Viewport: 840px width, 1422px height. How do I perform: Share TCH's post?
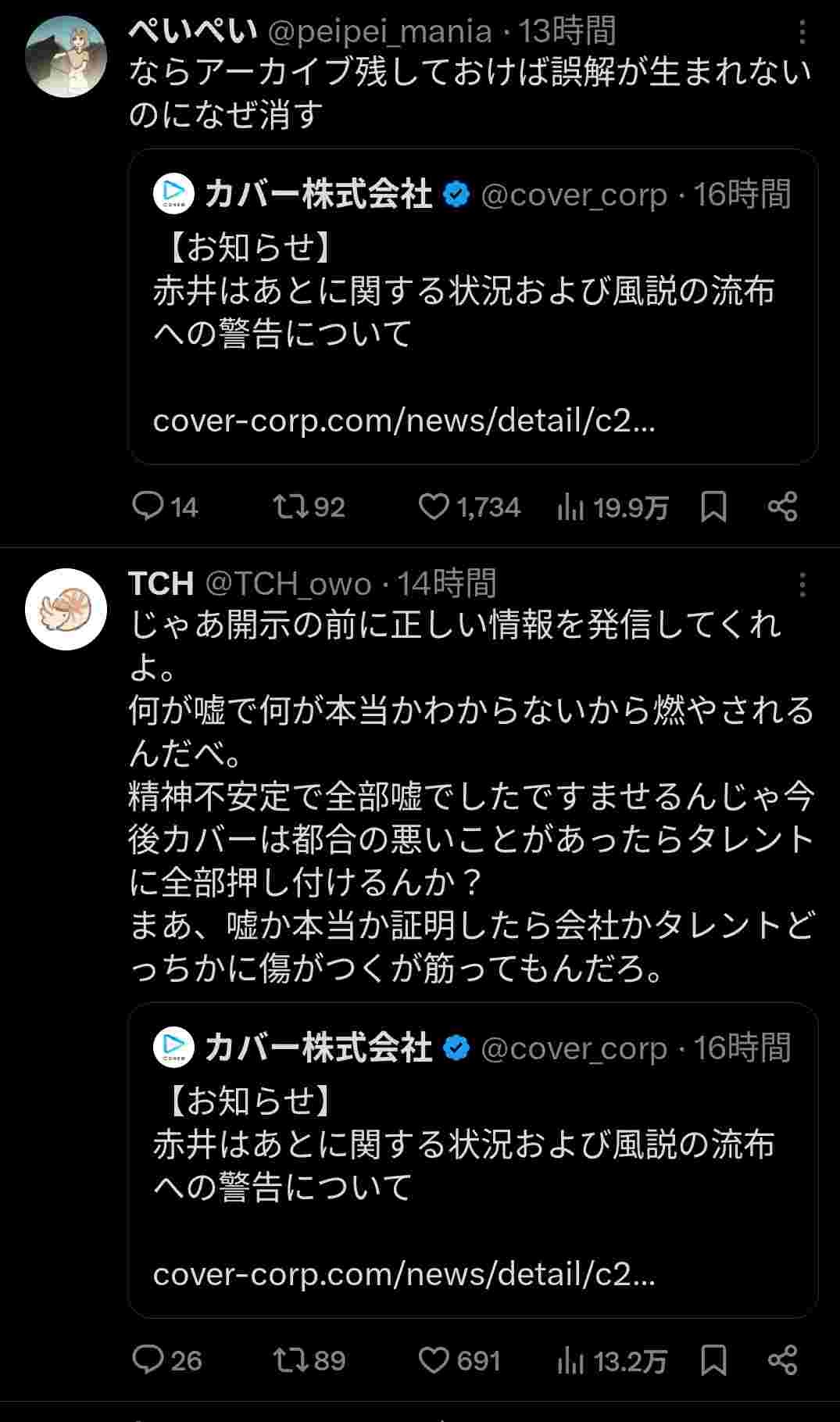tap(782, 1360)
